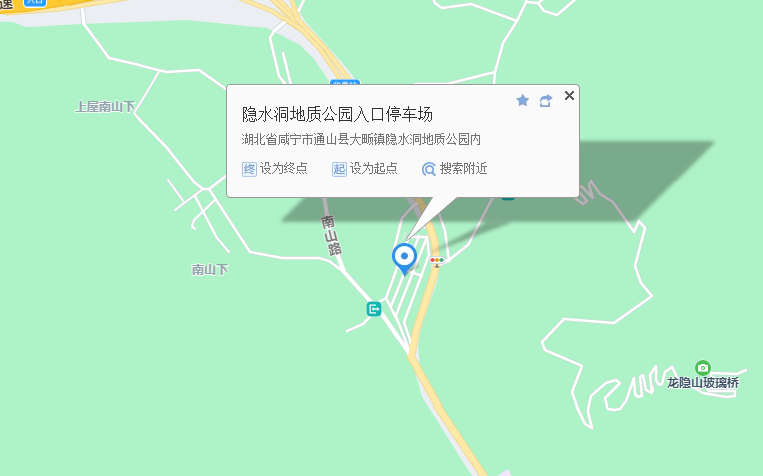This screenshot has width=763, height=476.
Task: Tap the blue location pin marker
Action: 404,257
